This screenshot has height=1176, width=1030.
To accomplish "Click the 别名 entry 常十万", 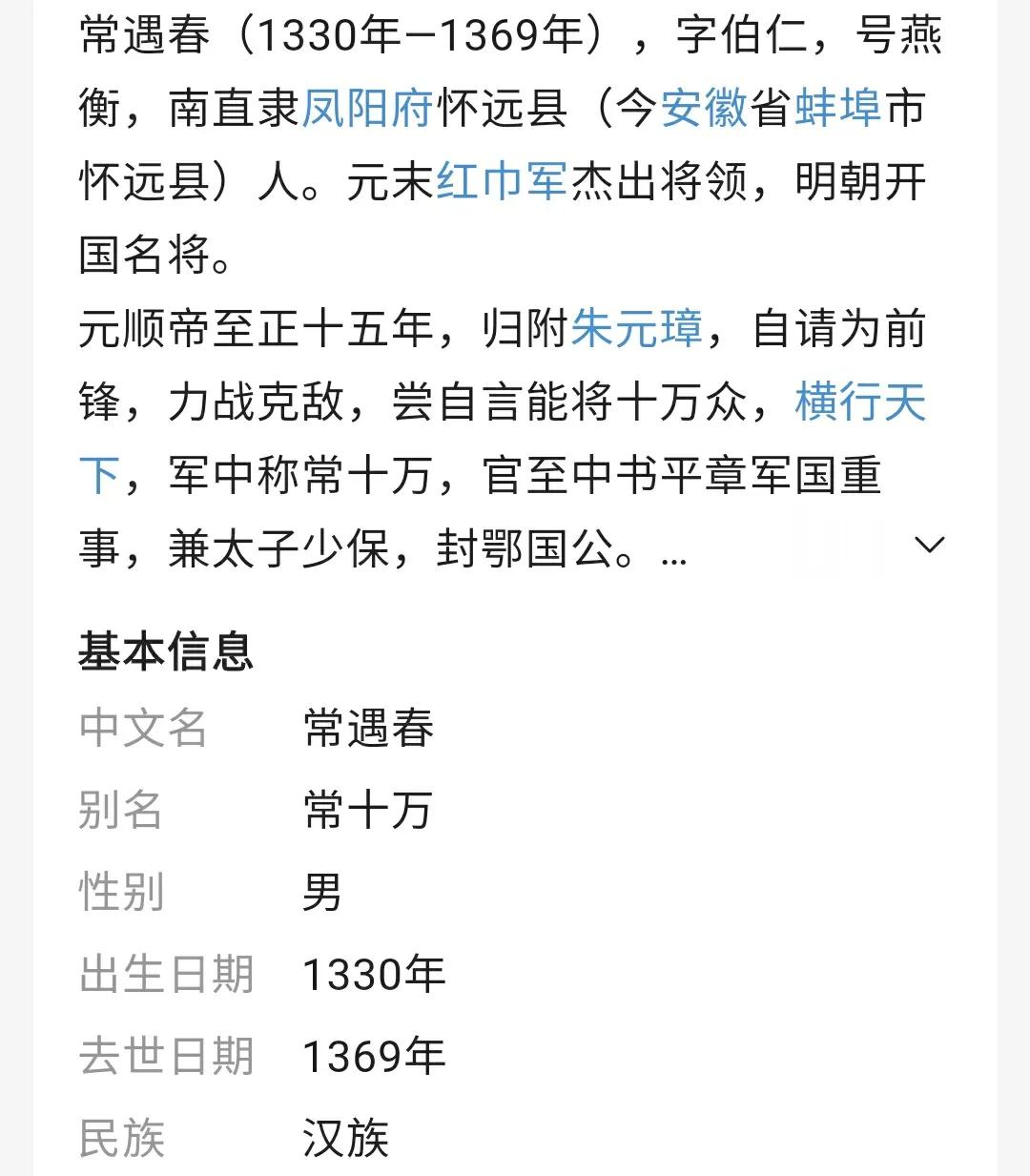I will click(367, 811).
